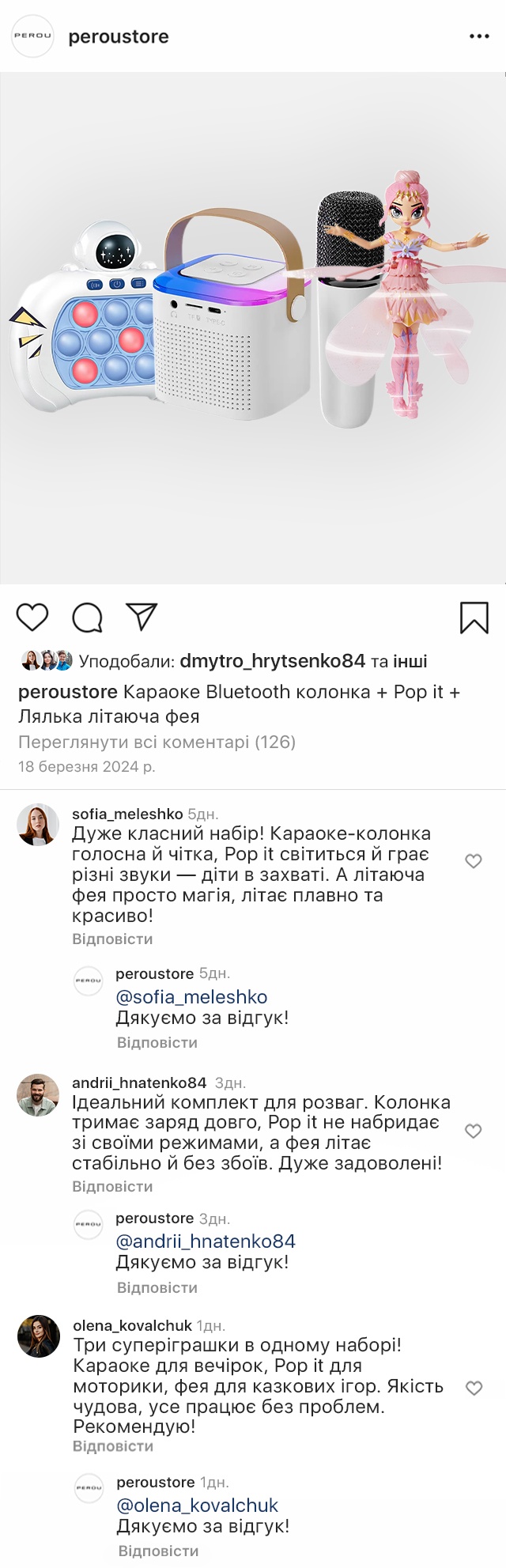
Task: Like the peroustore post
Action: [32, 617]
